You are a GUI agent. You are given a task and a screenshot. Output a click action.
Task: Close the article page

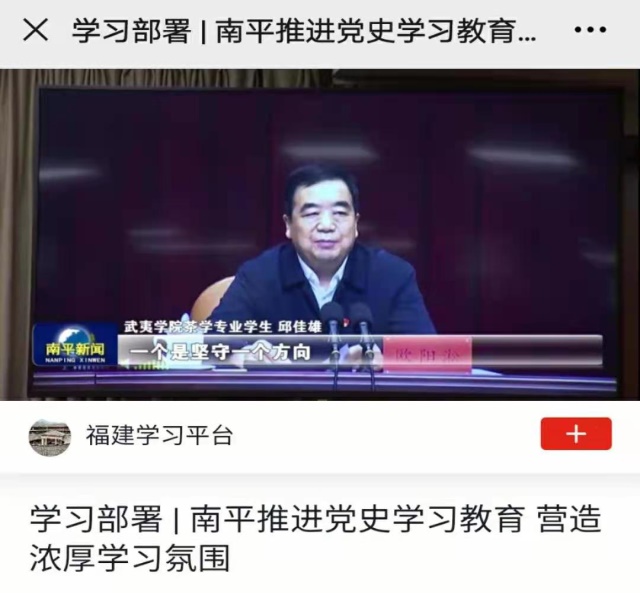click(35, 31)
